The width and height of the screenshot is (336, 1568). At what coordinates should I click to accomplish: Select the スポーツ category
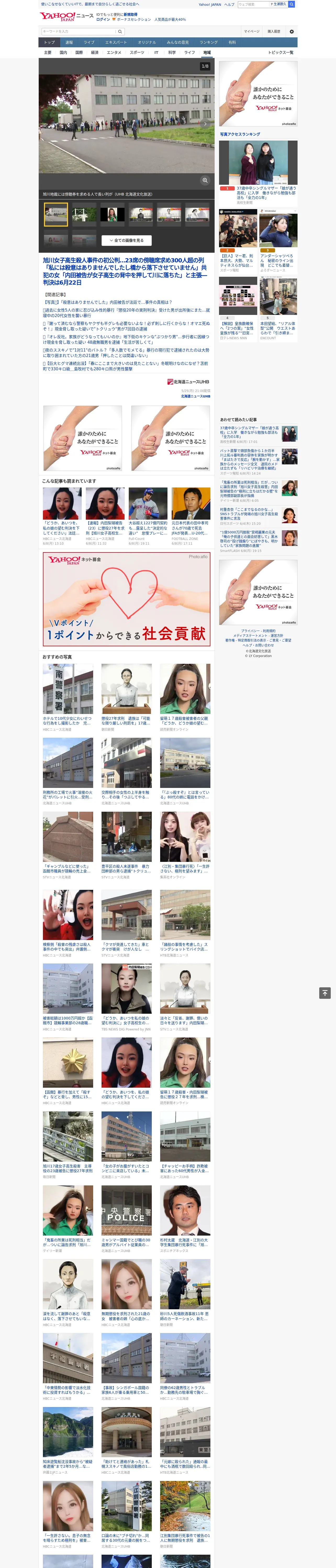point(137,52)
